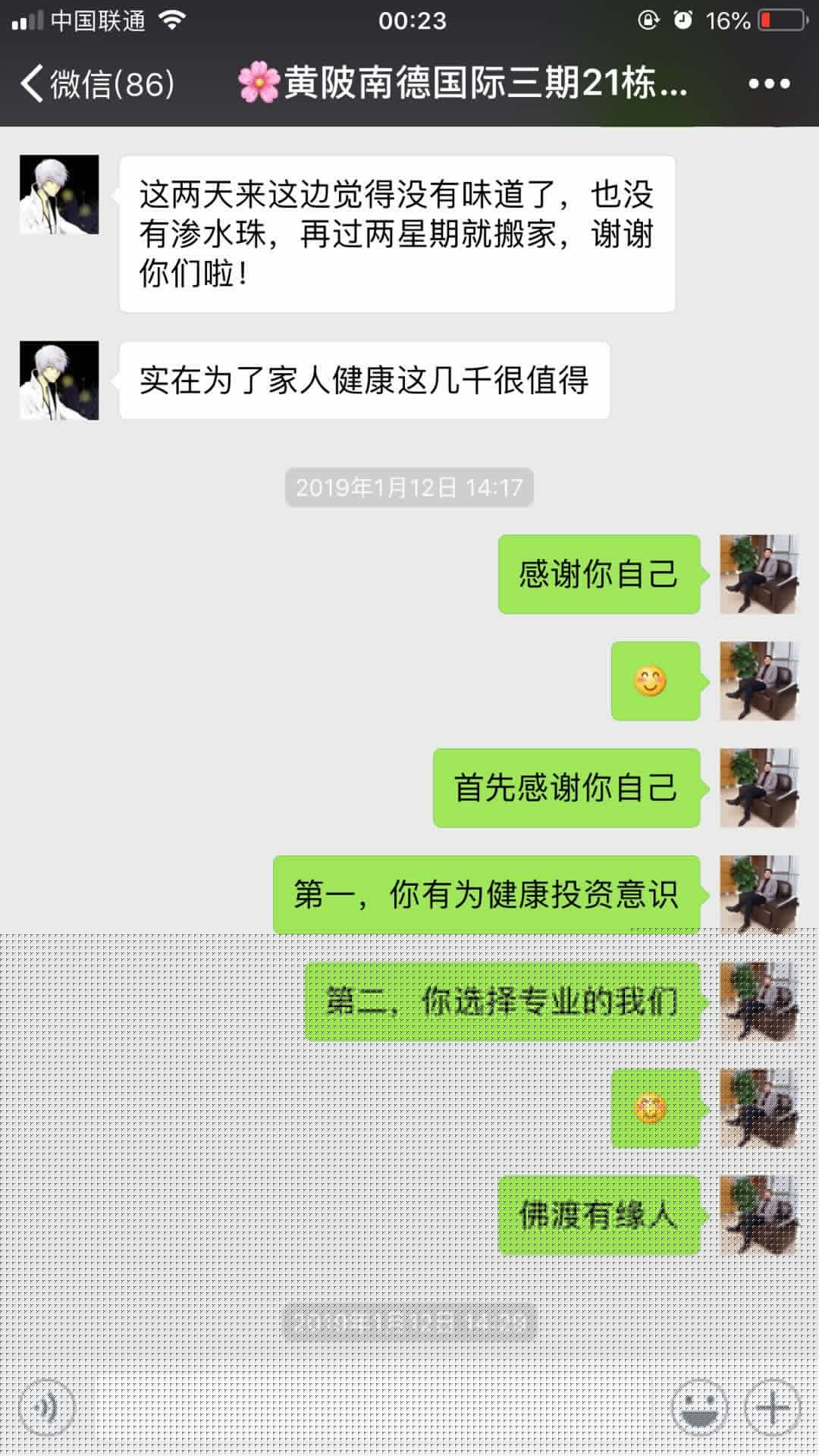Image resolution: width=819 pixels, height=1456 pixels.
Task: Open the emoji sticker panel
Action: [698, 1409]
